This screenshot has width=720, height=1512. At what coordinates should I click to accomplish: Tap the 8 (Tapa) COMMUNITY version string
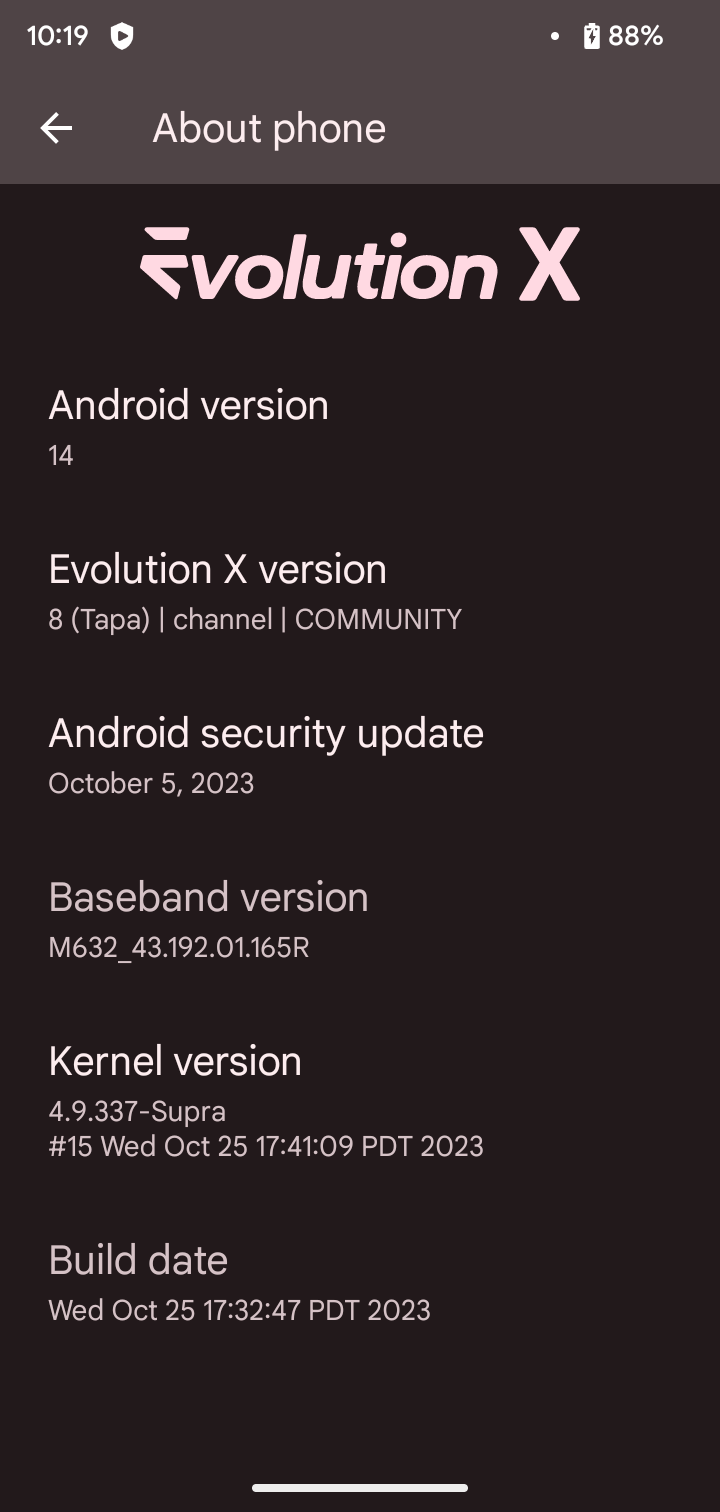254,618
